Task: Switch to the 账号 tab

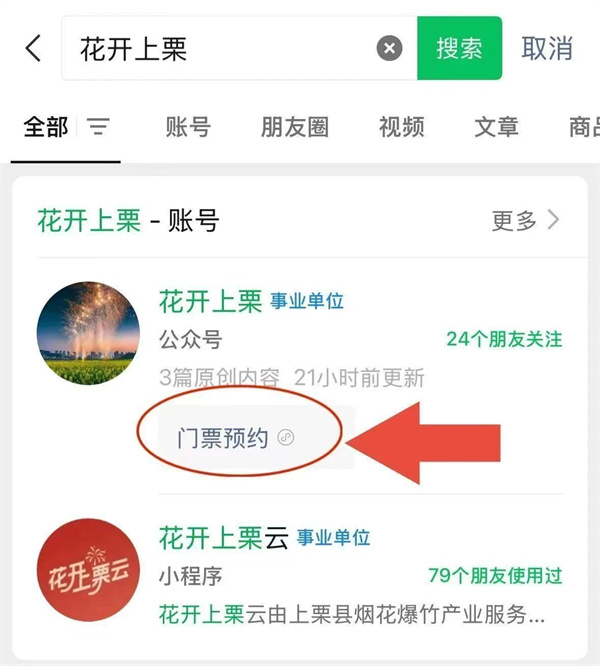Action: tap(188, 127)
